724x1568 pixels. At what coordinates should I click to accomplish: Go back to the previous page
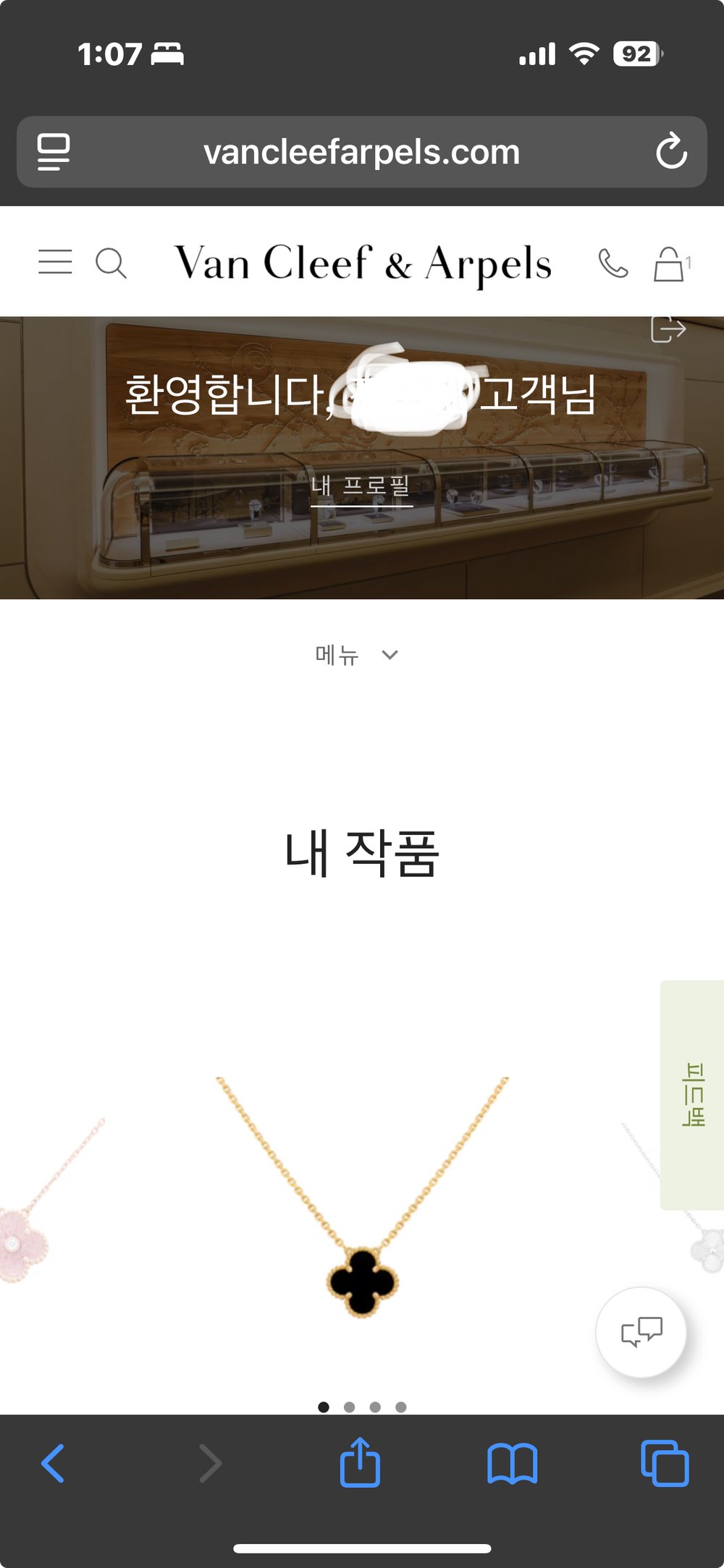(54, 1464)
